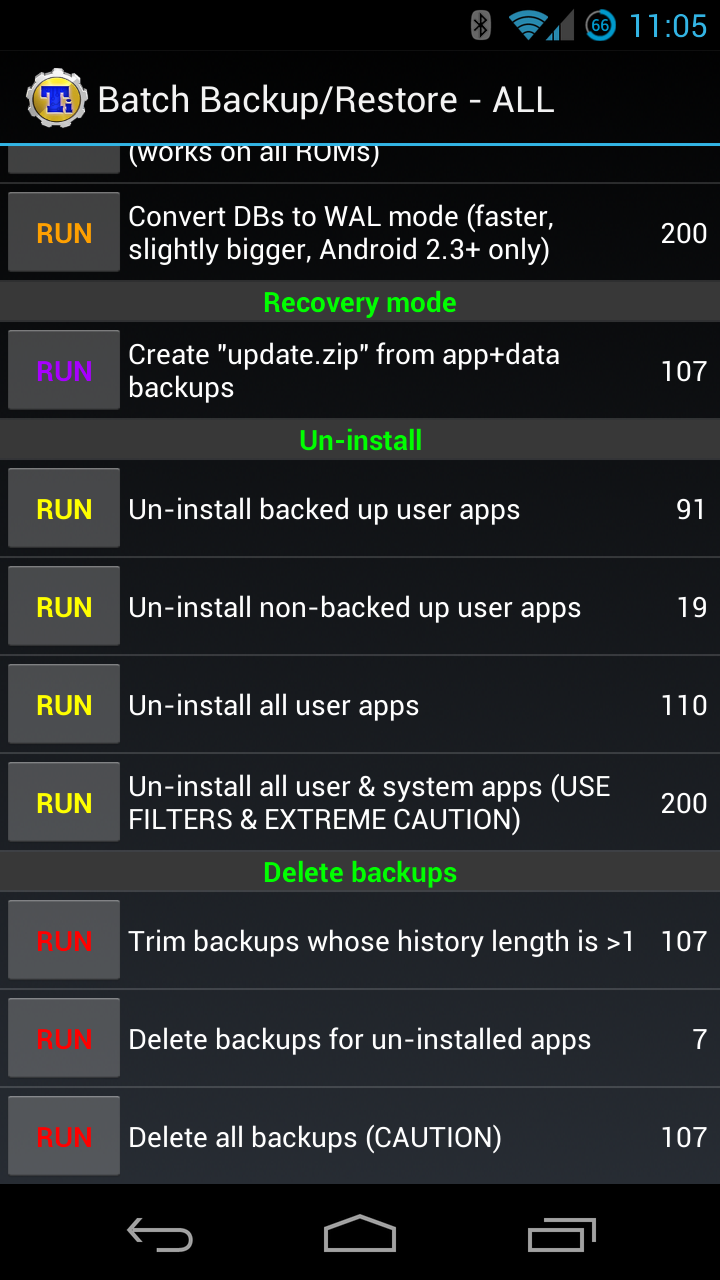Tap the Titanium Backup app icon
720x1280 pixels.
coord(57,99)
